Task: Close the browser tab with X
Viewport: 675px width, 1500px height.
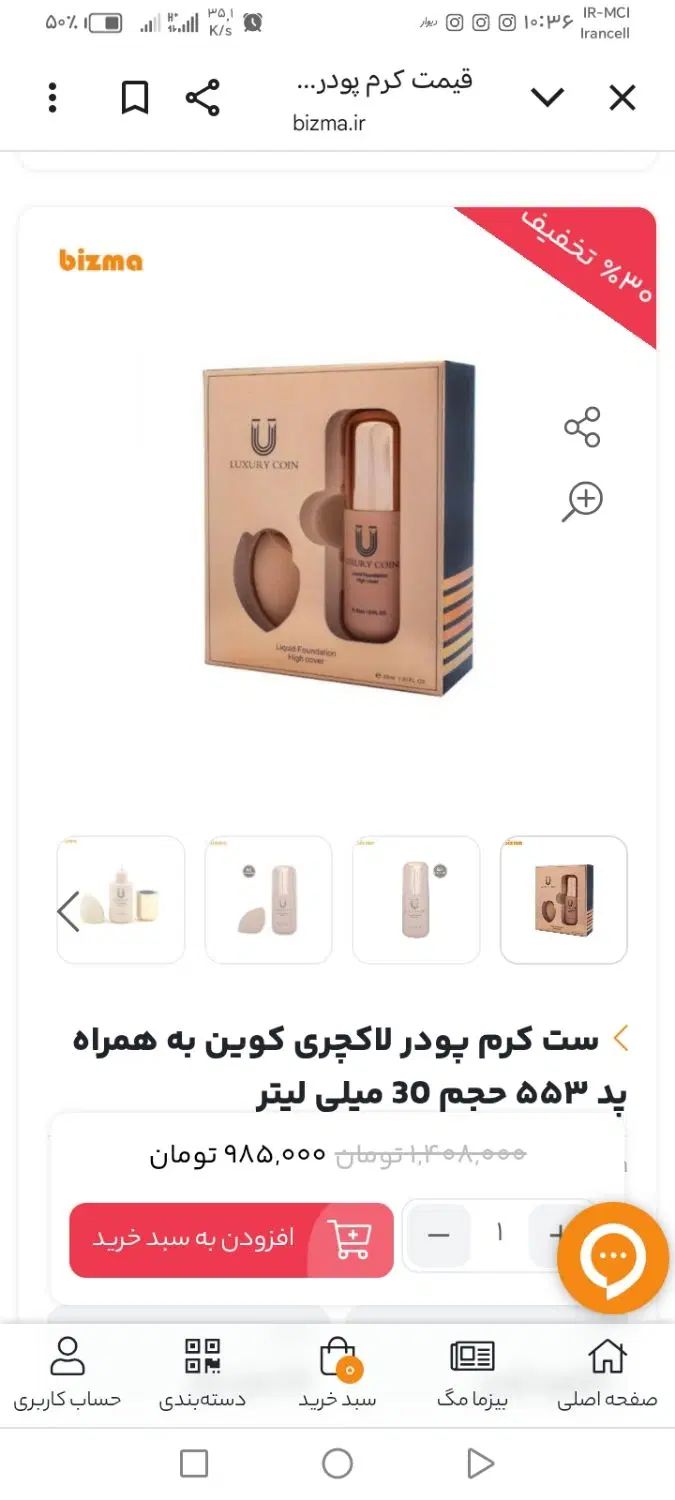Action: pyautogui.click(x=622, y=98)
